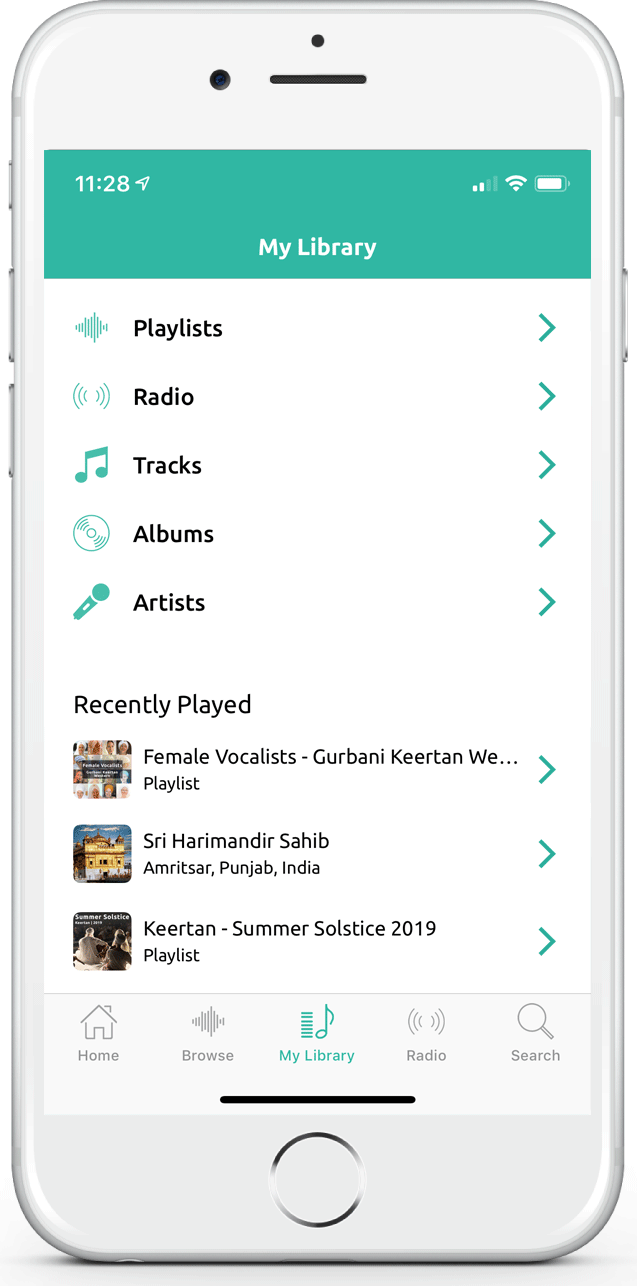Open the Search tab
Image resolution: width=637 pixels, height=1286 pixels.
pos(535,1034)
